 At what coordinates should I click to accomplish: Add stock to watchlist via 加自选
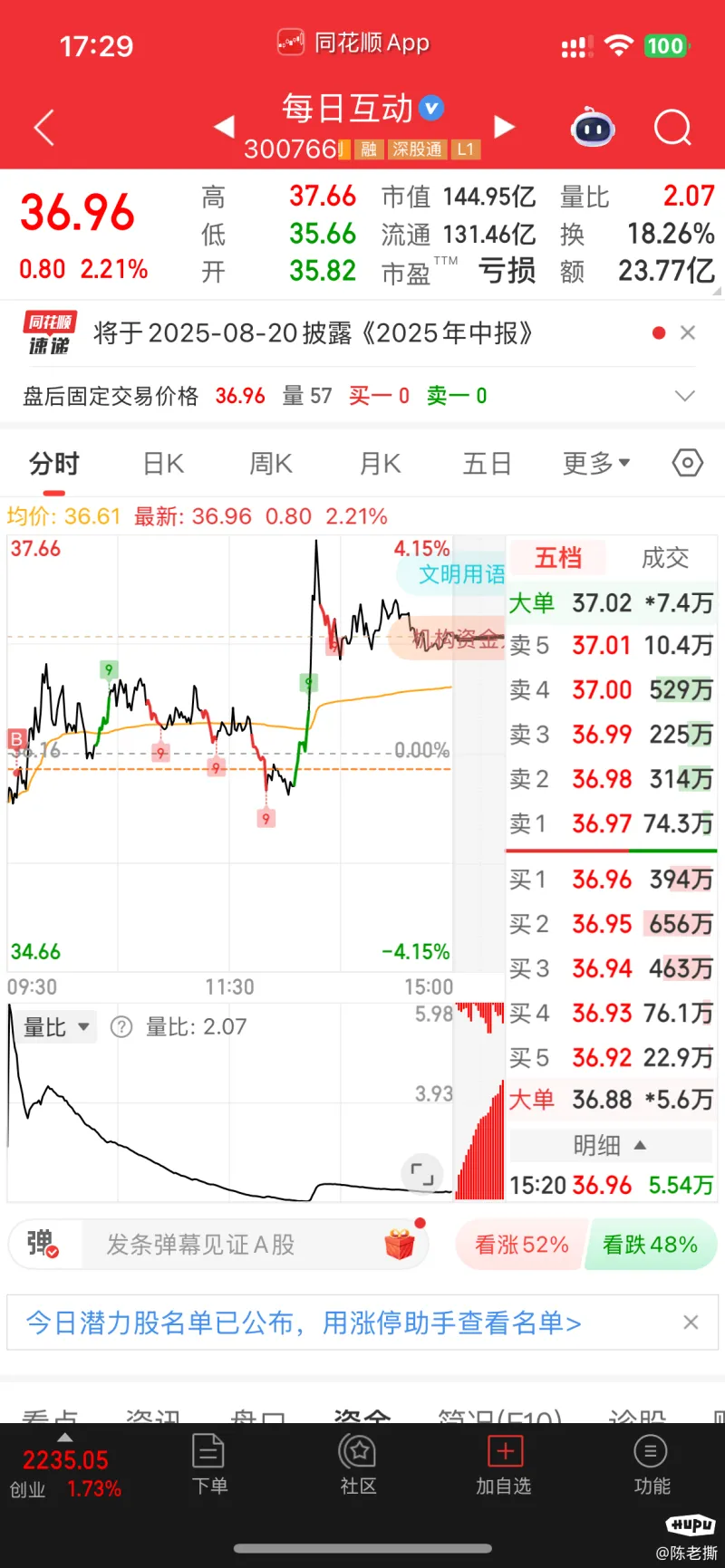(504, 1465)
